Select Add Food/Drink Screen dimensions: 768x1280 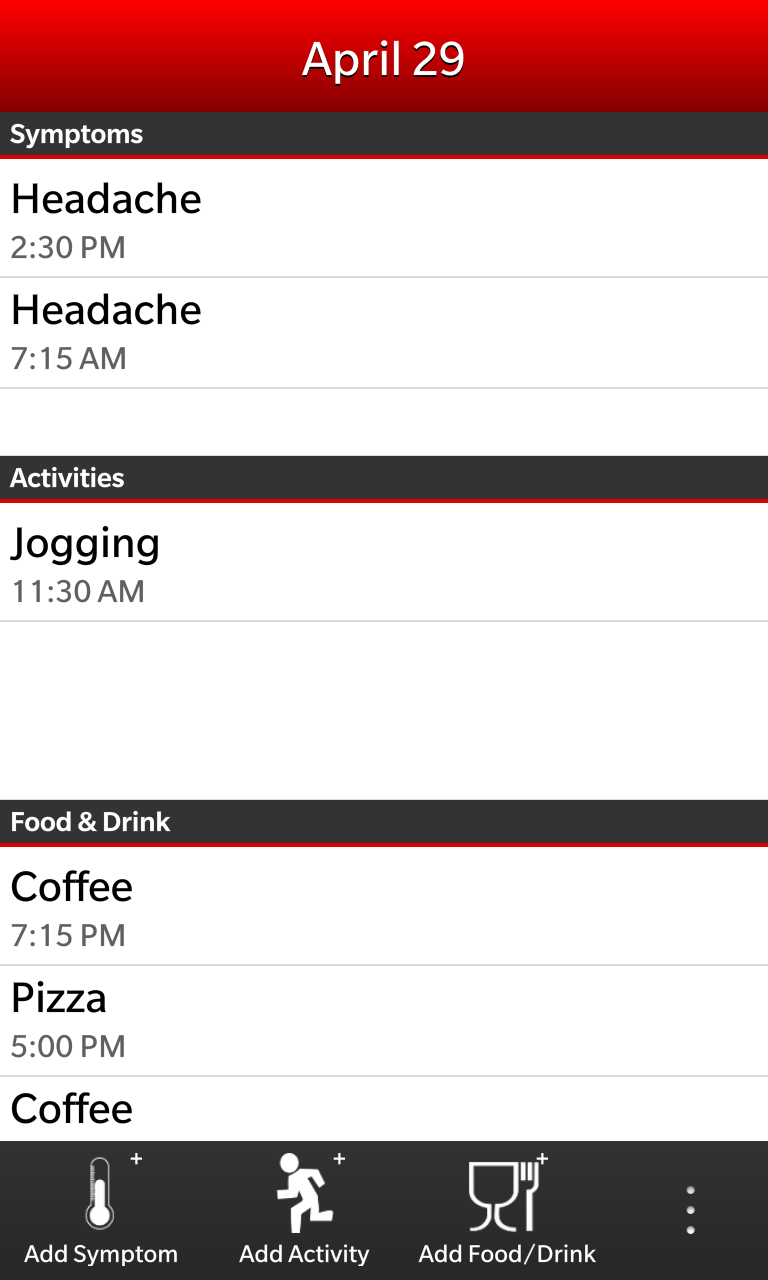click(507, 1211)
